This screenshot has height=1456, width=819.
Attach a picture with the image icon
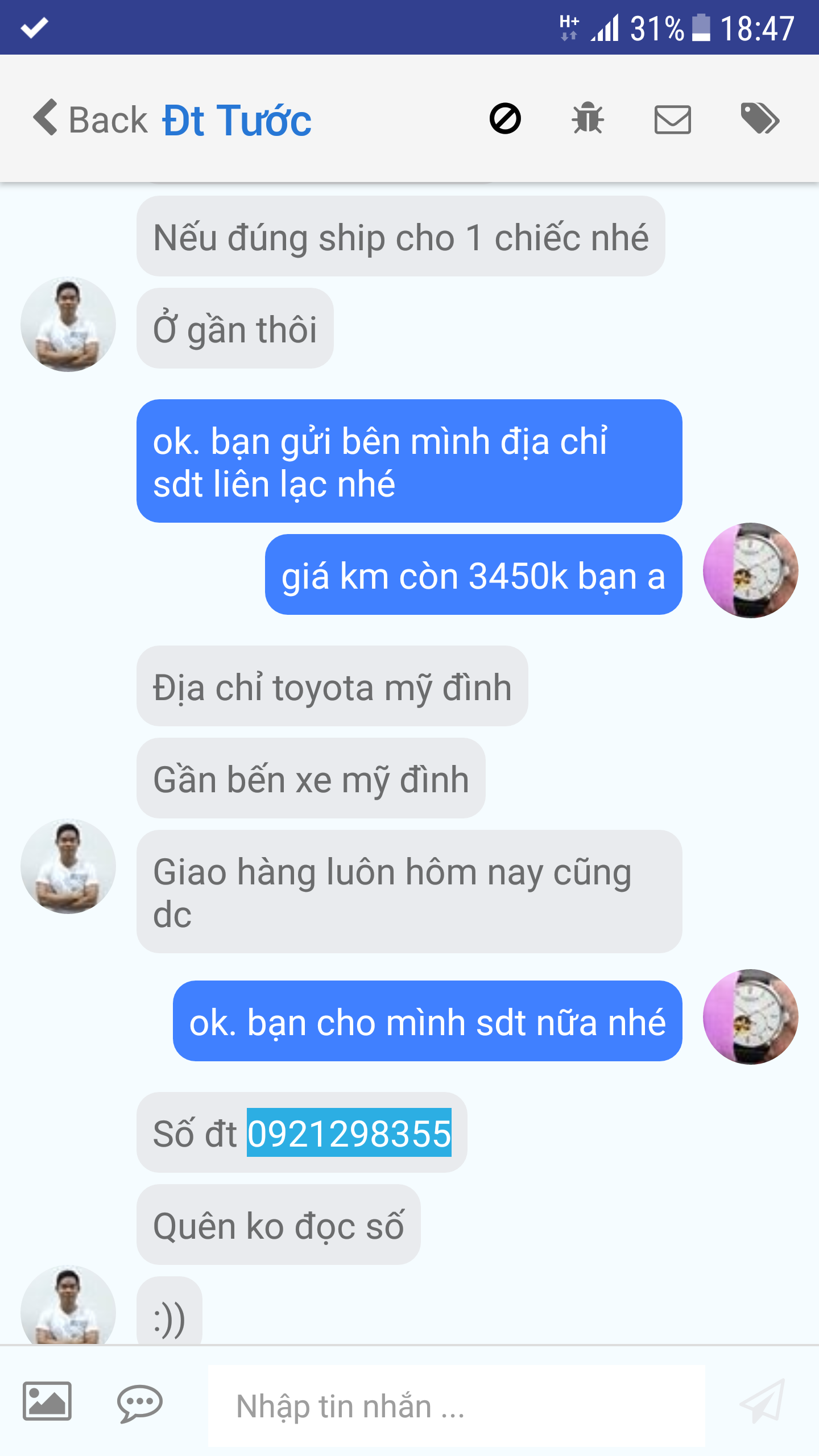[47, 1401]
